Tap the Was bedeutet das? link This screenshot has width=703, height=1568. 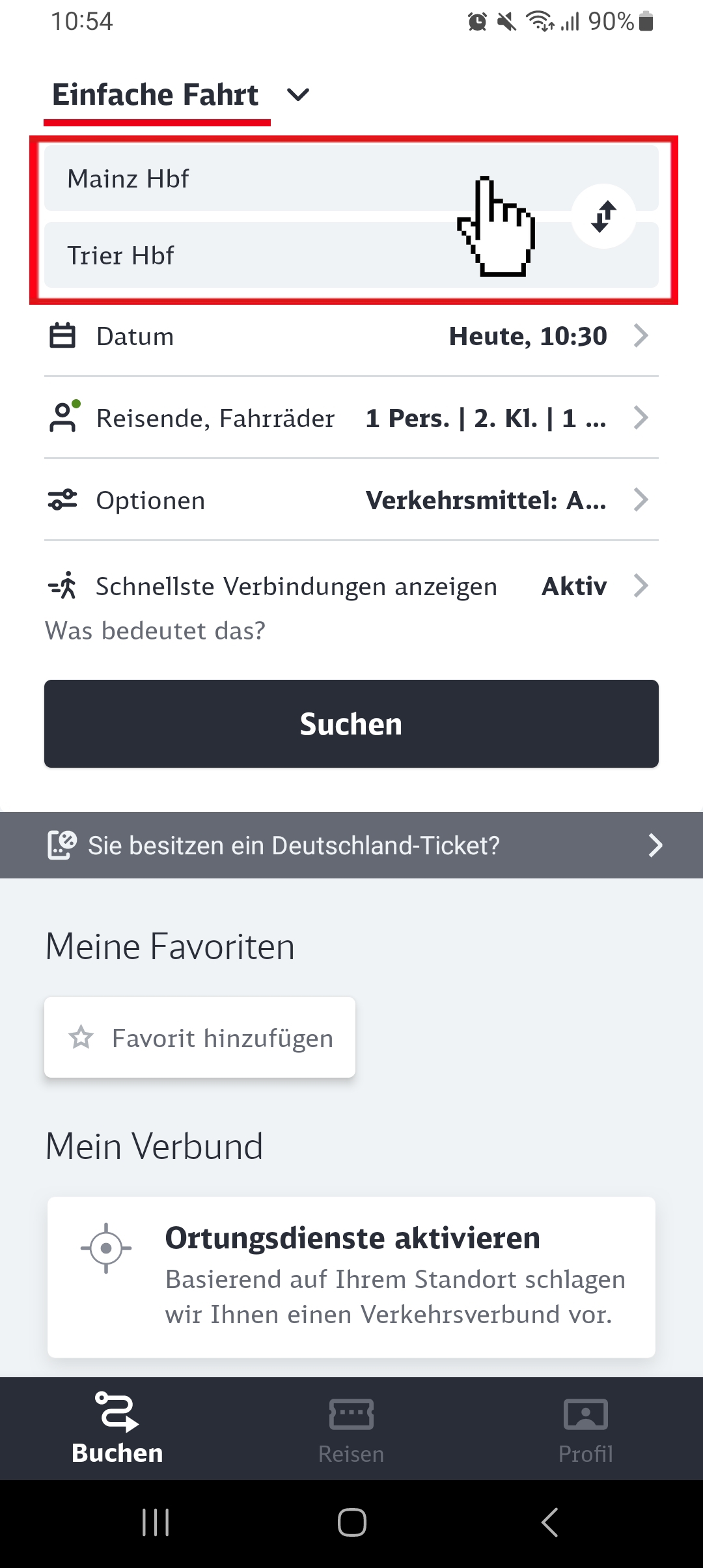pos(155,630)
